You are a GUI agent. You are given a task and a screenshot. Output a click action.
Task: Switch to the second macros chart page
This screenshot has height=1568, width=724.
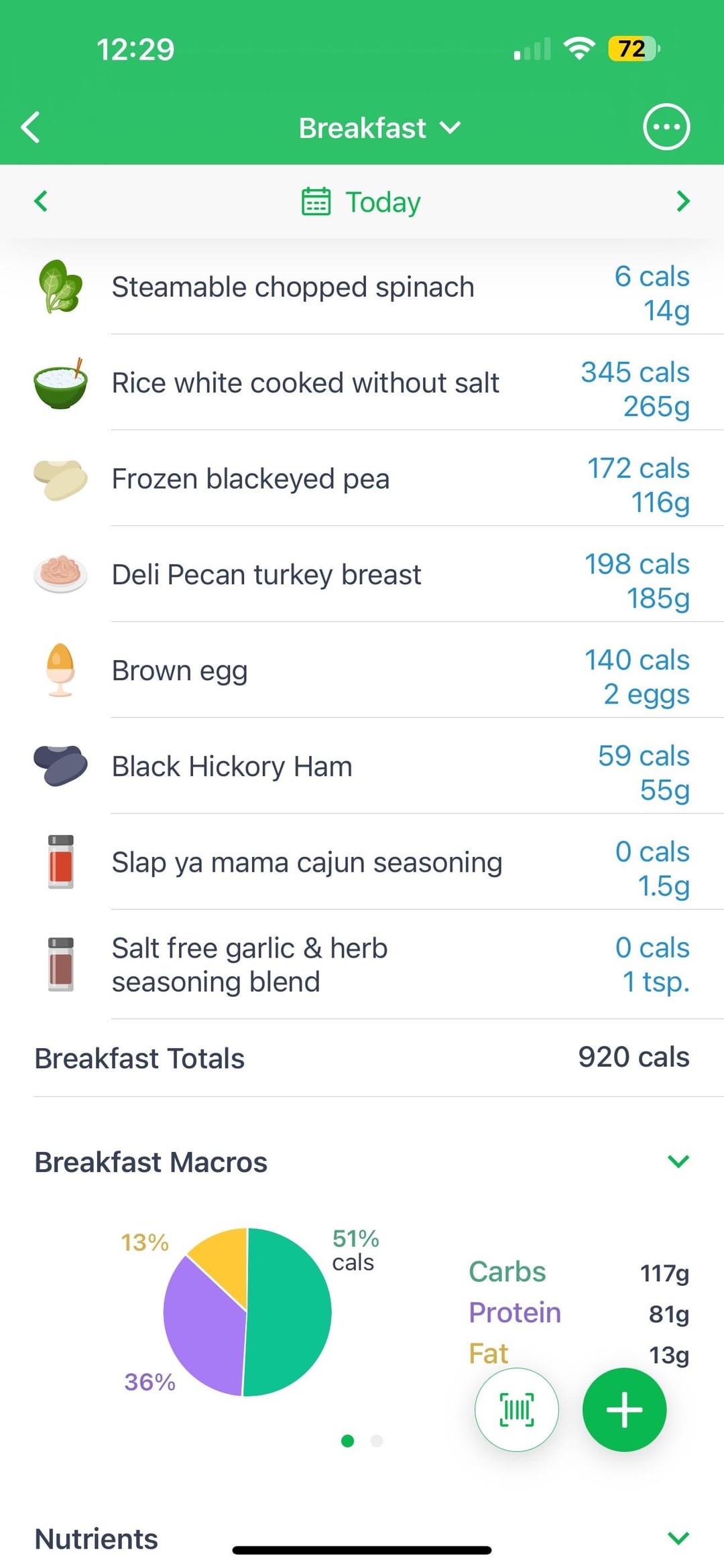coord(377,1441)
